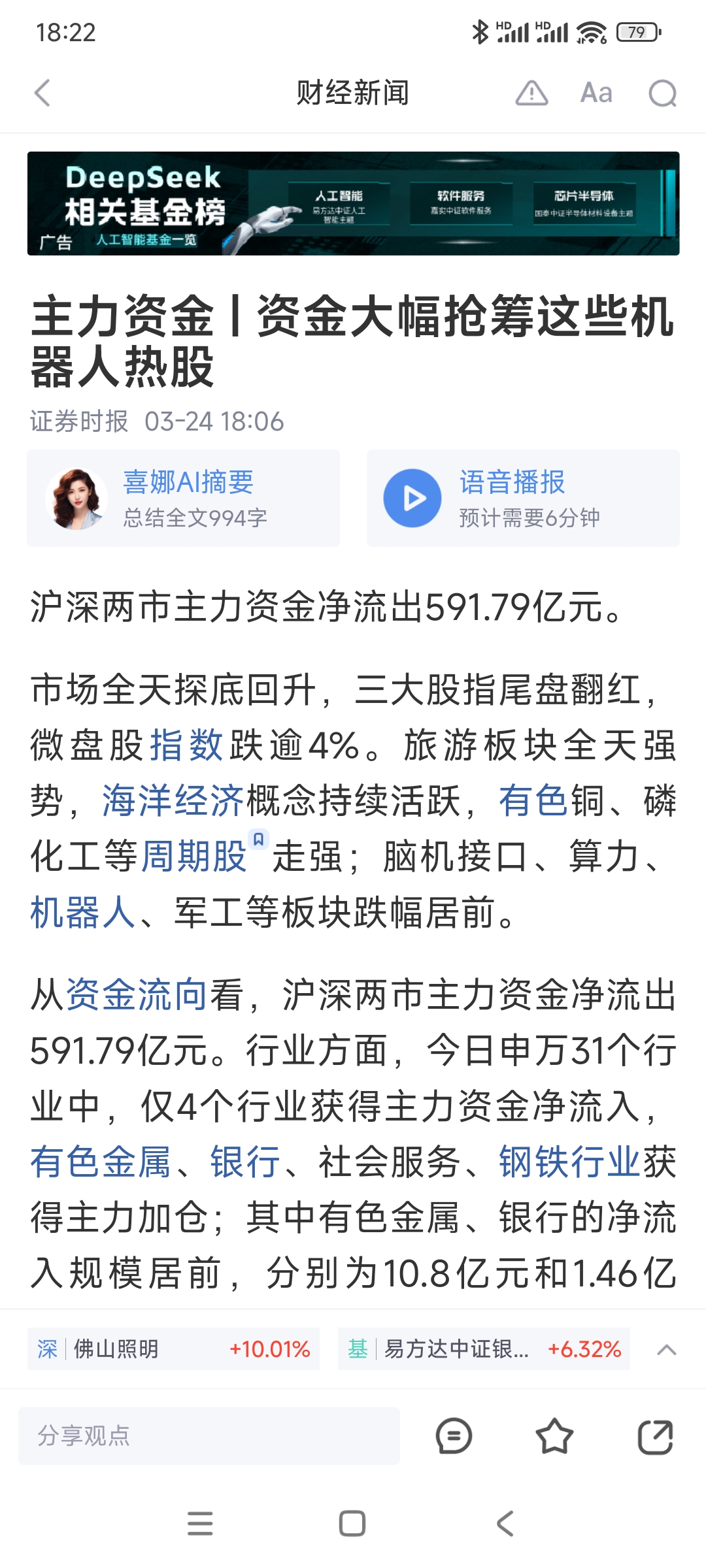Open the 易方达中证银 fund chip
The image size is (706, 1568).
click(x=484, y=1349)
